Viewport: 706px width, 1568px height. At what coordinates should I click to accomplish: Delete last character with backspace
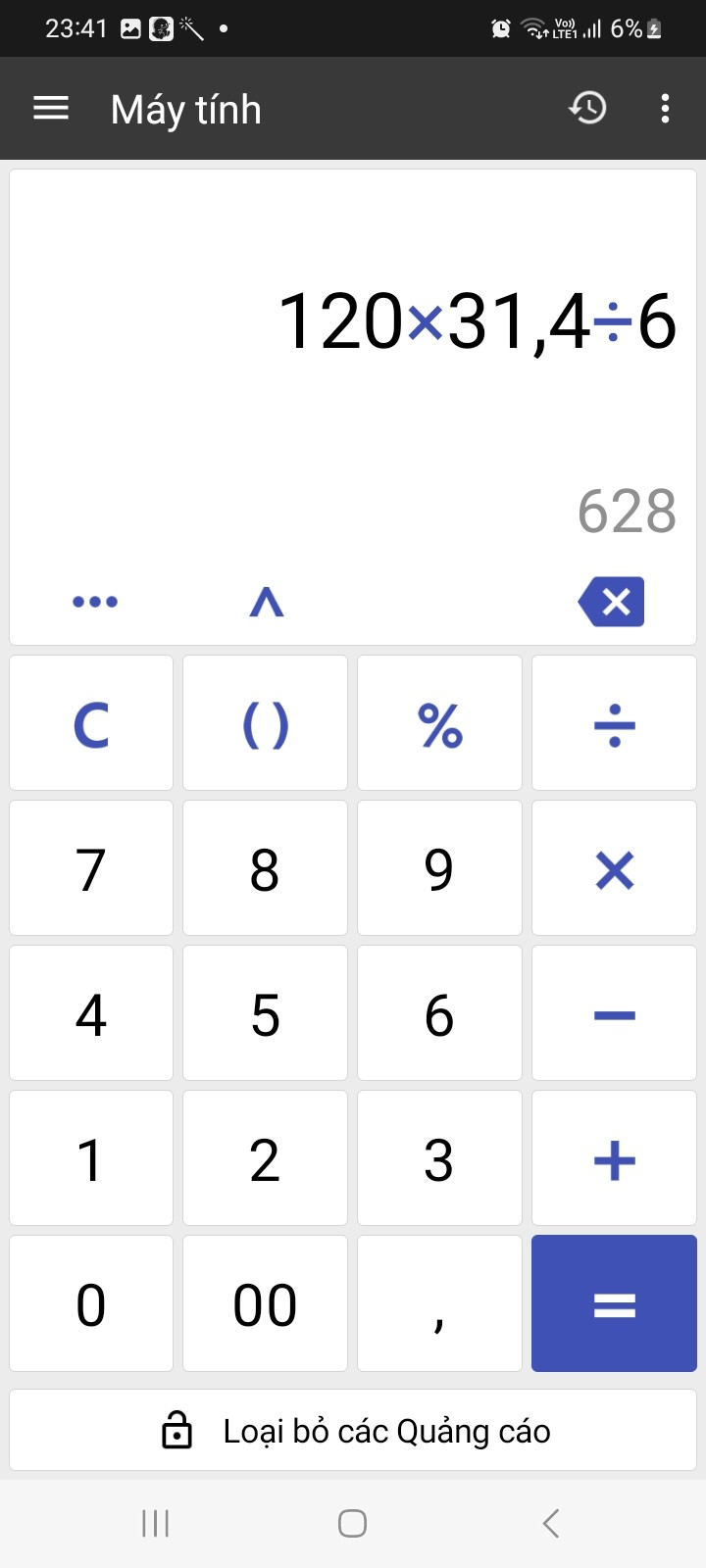point(612,602)
